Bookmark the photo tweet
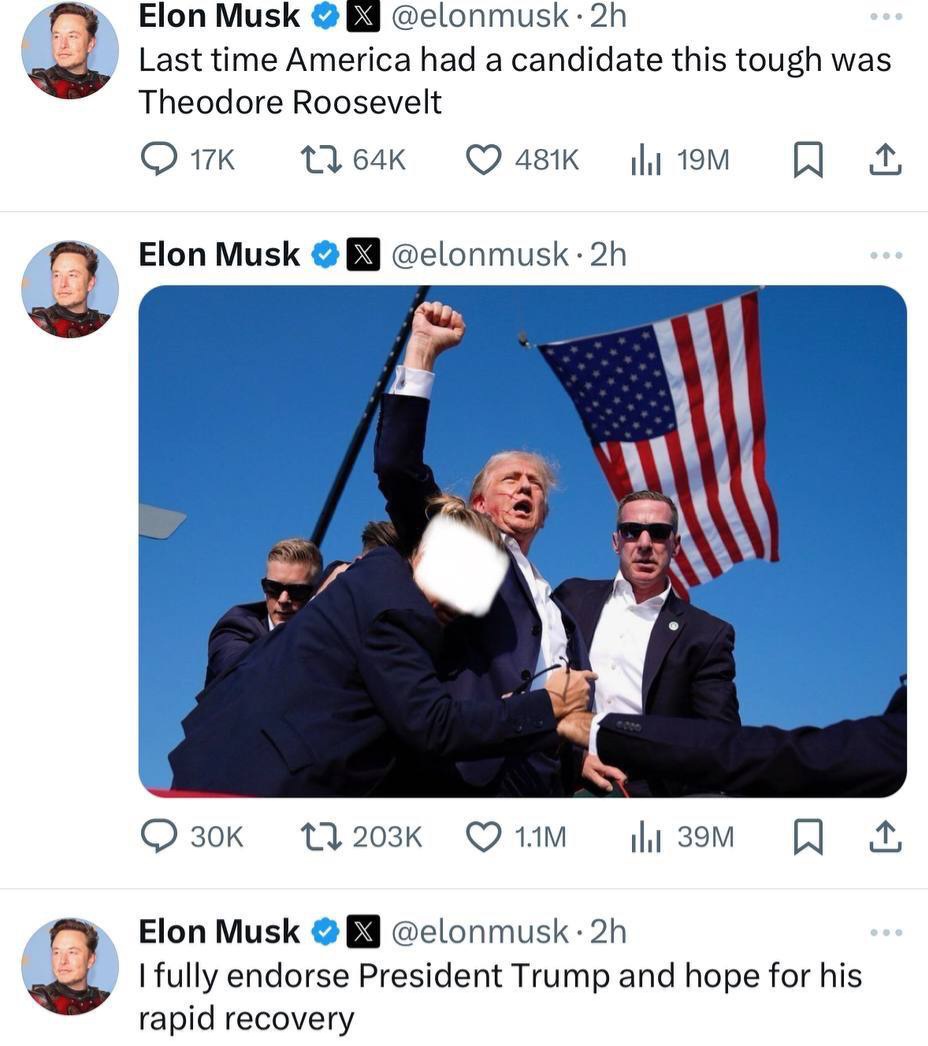Image resolution: width=928 pixels, height=1046 pixels. (806, 836)
